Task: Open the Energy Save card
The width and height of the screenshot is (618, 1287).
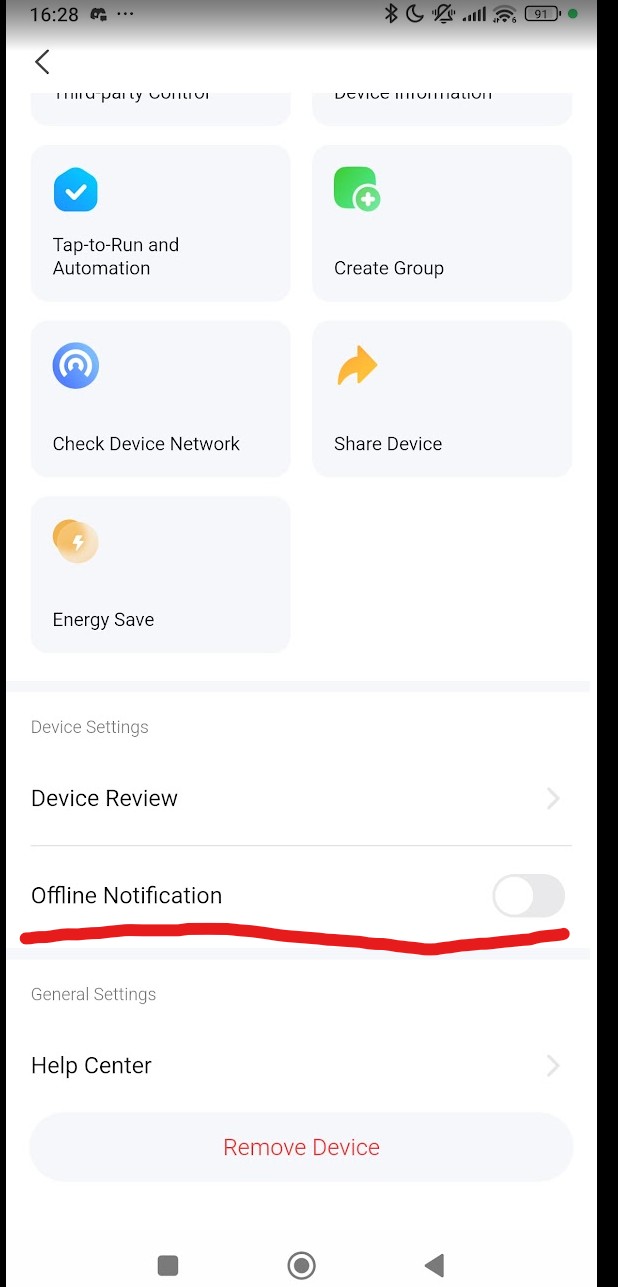Action: click(161, 575)
